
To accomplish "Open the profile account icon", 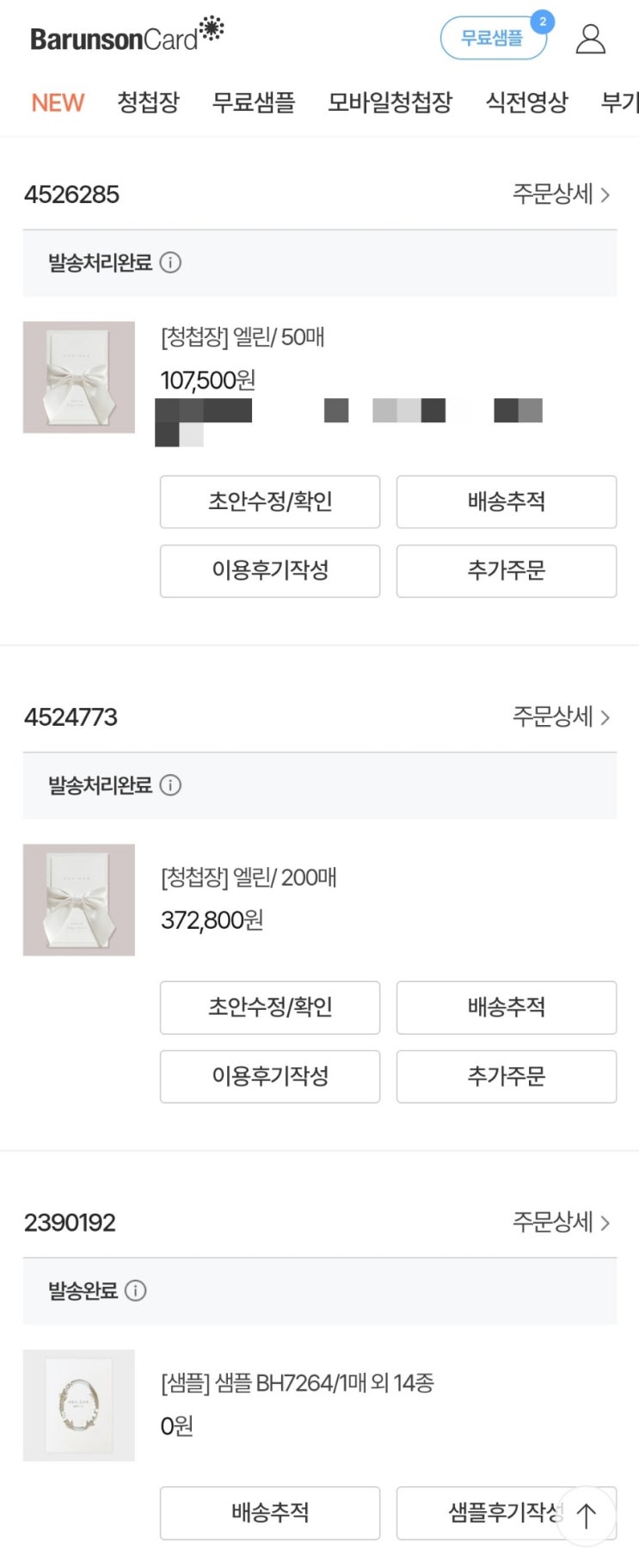I will (x=590, y=39).
